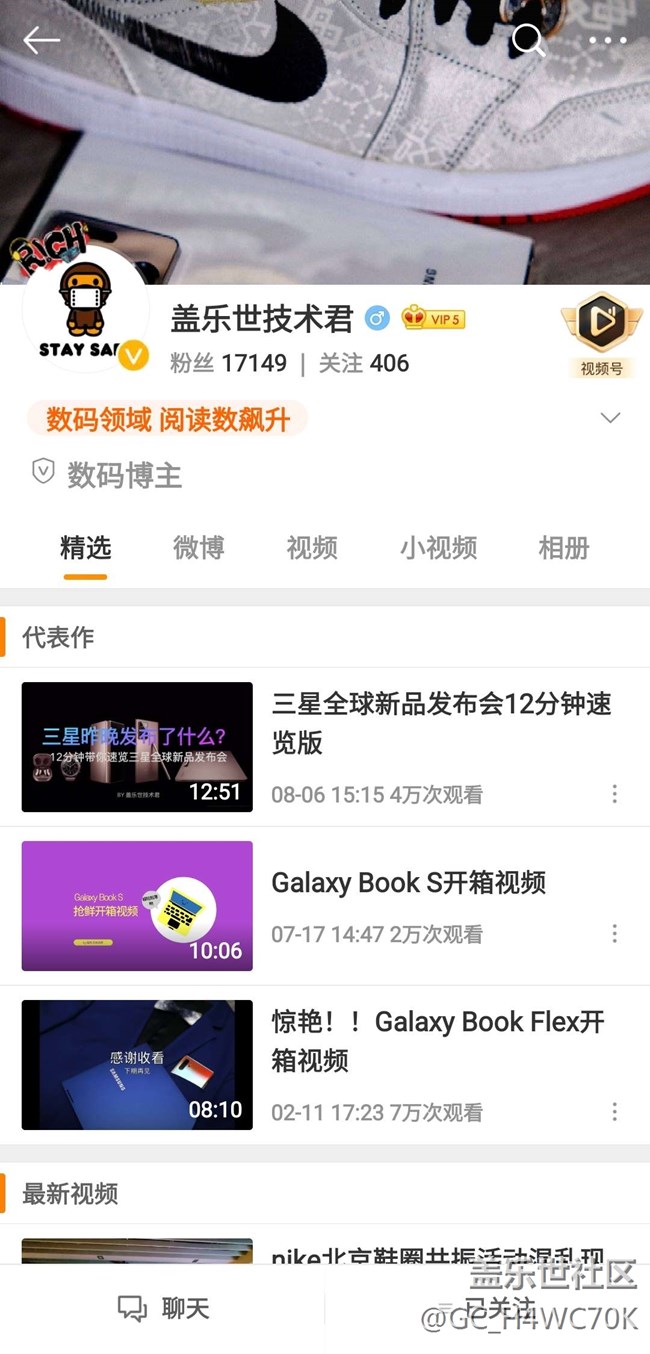Play 三星全球新品发布会12分钟速览版 video

(x=137, y=746)
